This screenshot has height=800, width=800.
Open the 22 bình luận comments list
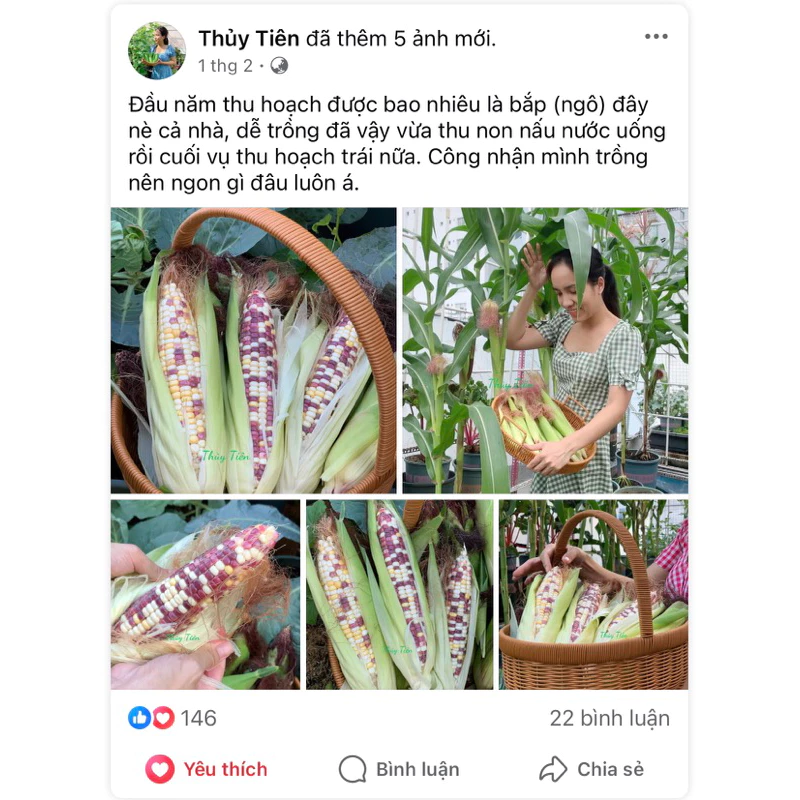pyautogui.click(x=609, y=718)
